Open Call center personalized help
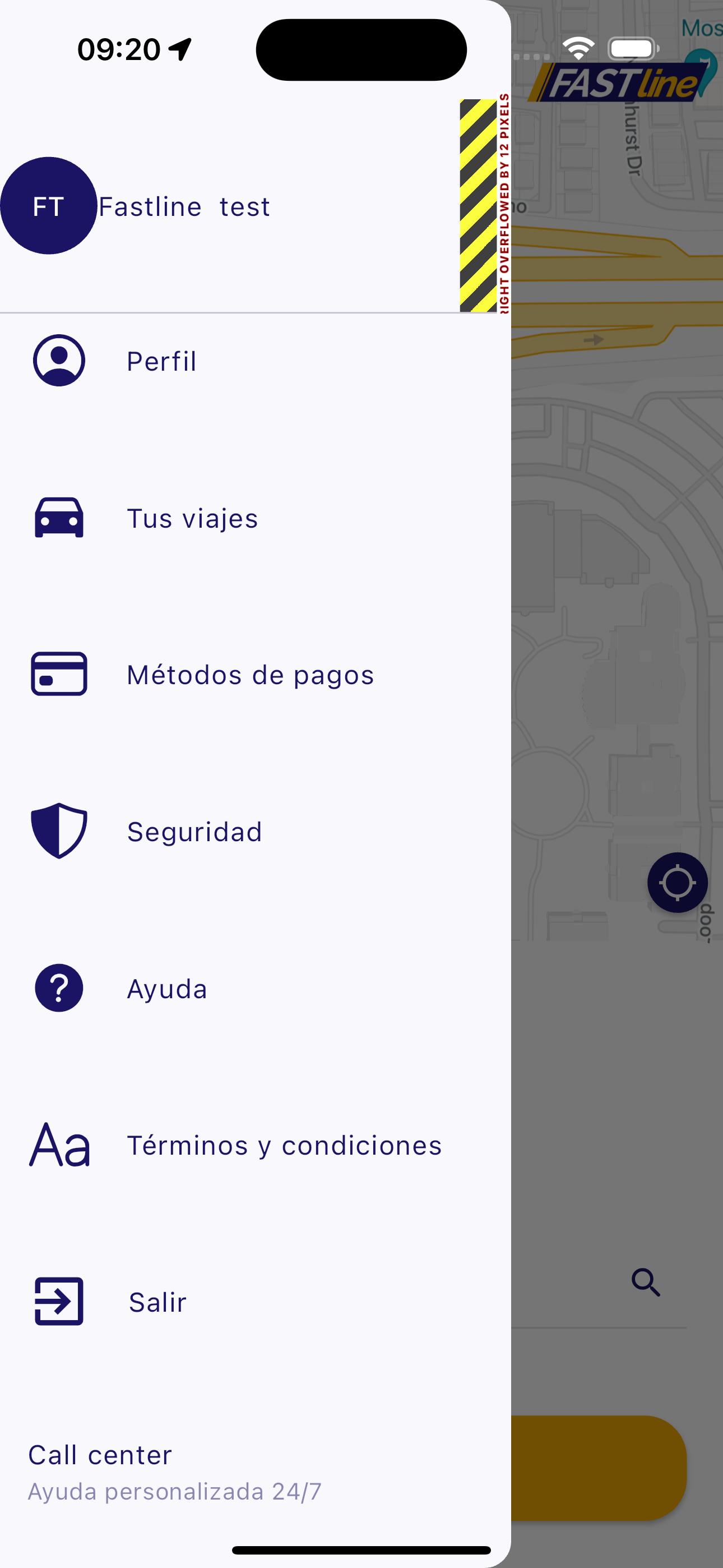This screenshot has width=723, height=1568. coord(256,1473)
